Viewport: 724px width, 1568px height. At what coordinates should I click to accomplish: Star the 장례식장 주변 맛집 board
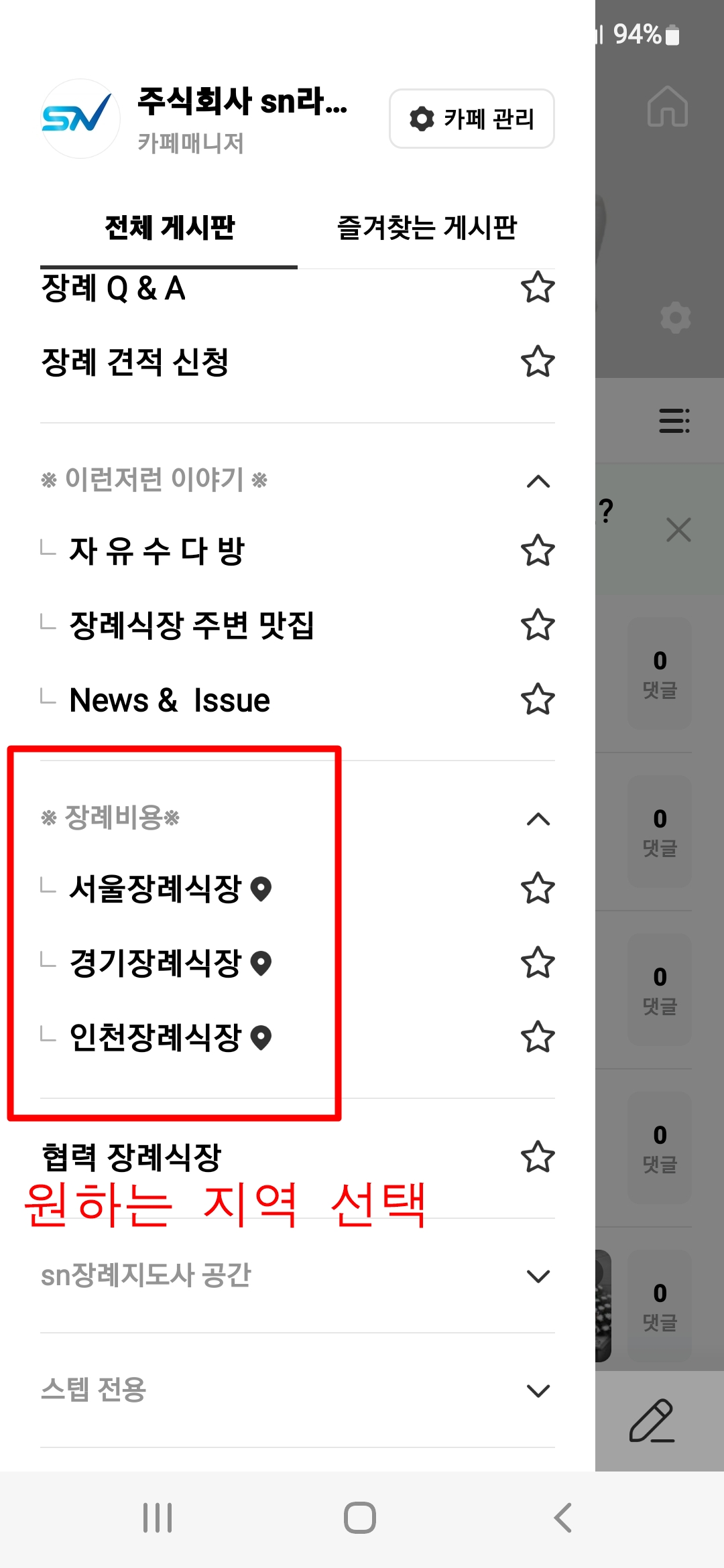[x=538, y=625]
